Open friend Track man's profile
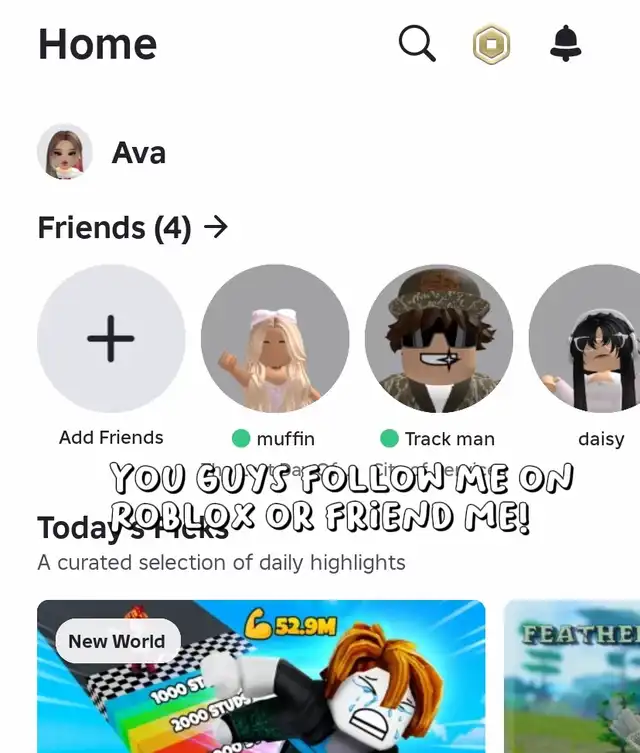The width and height of the screenshot is (640, 753). point(439,338)
